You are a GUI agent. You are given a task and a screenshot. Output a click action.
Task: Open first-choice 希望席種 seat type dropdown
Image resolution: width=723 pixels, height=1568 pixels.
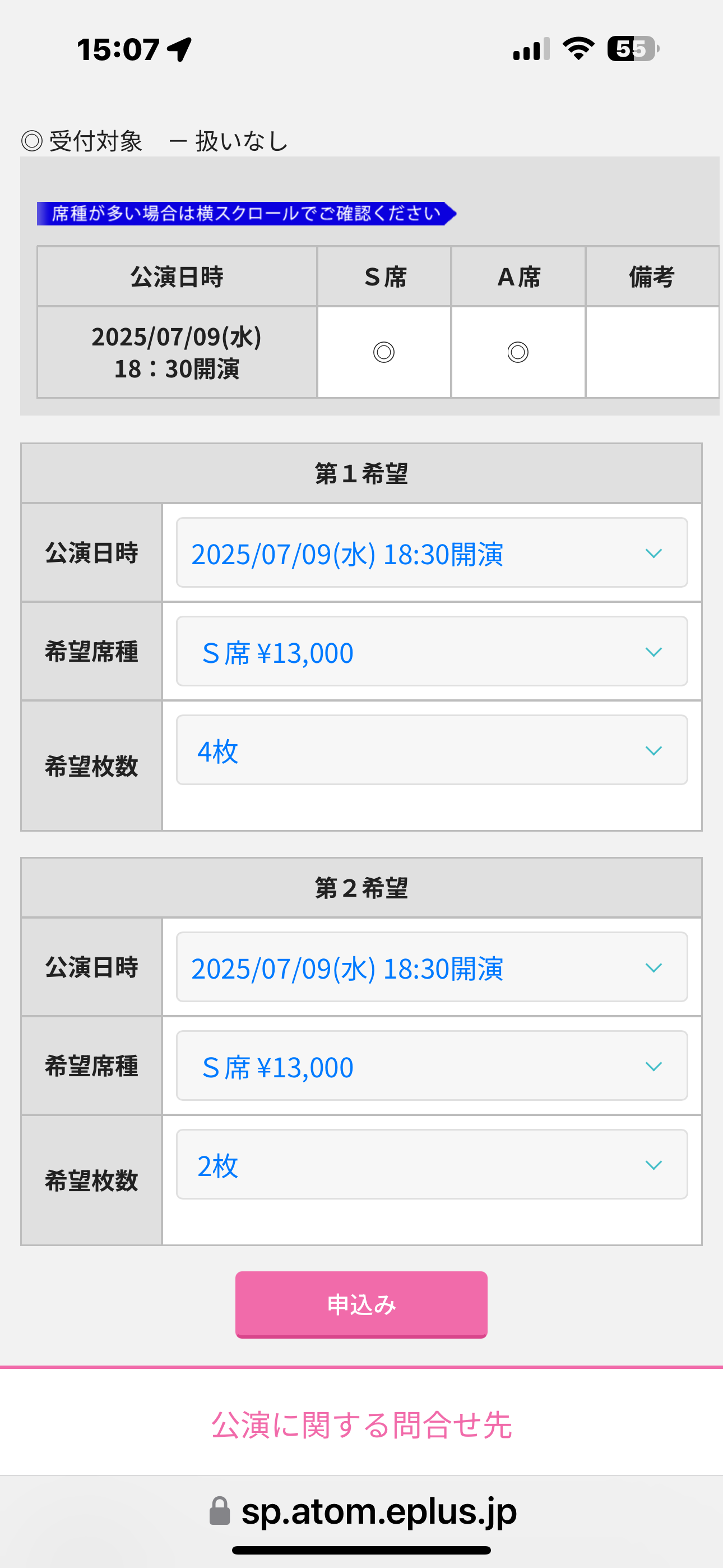432,651
